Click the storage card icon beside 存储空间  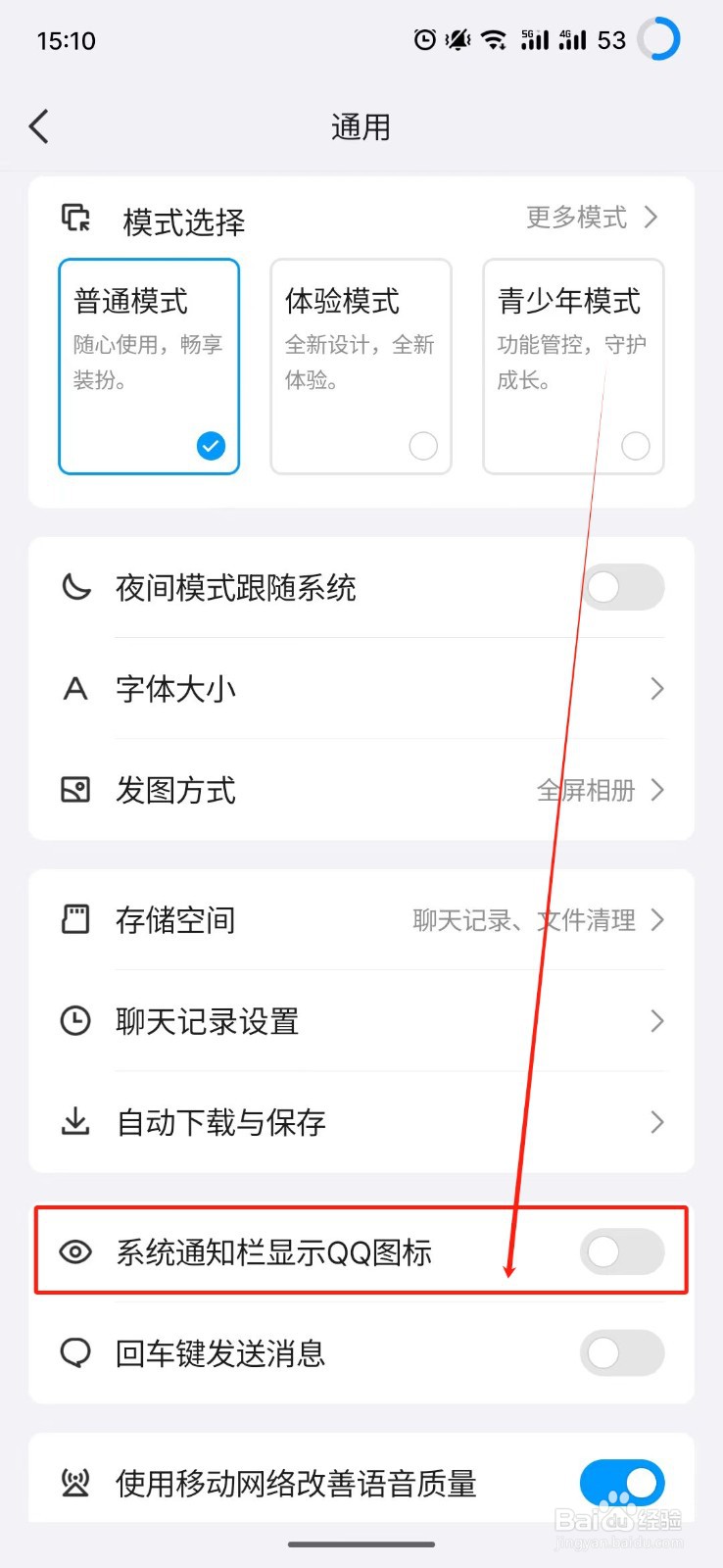(74, 919)
